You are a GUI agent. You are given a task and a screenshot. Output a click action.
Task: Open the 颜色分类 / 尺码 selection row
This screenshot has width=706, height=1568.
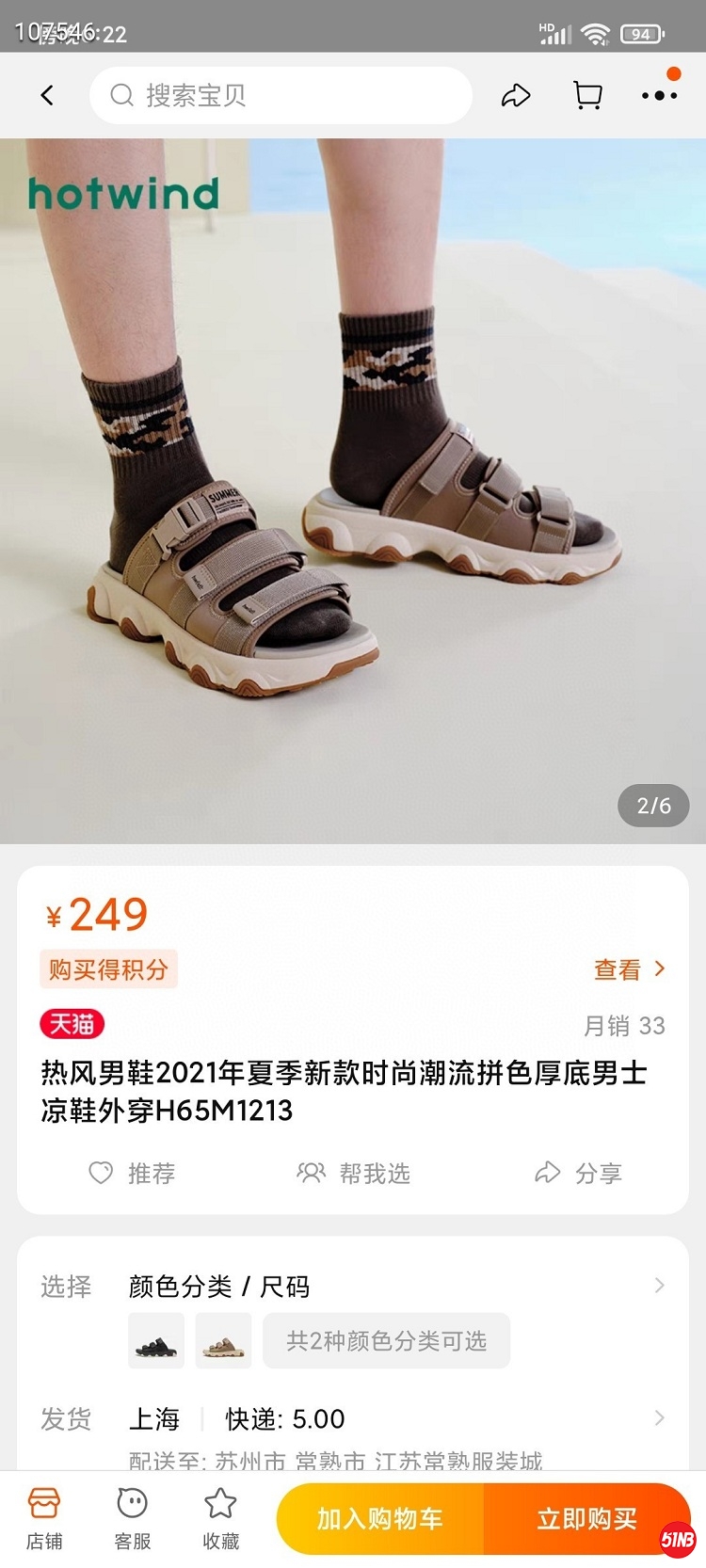point(395,1286)
